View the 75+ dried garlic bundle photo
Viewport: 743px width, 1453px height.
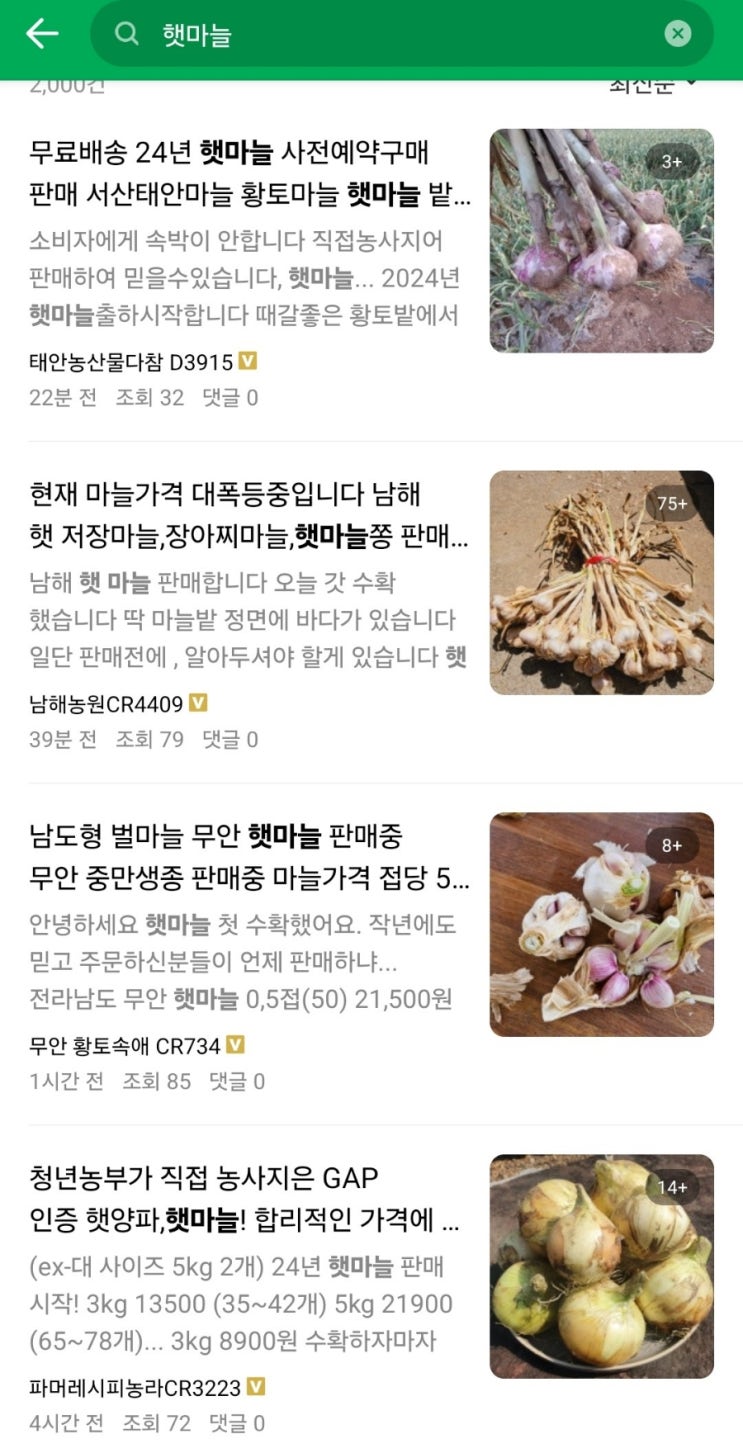point(601,583)
